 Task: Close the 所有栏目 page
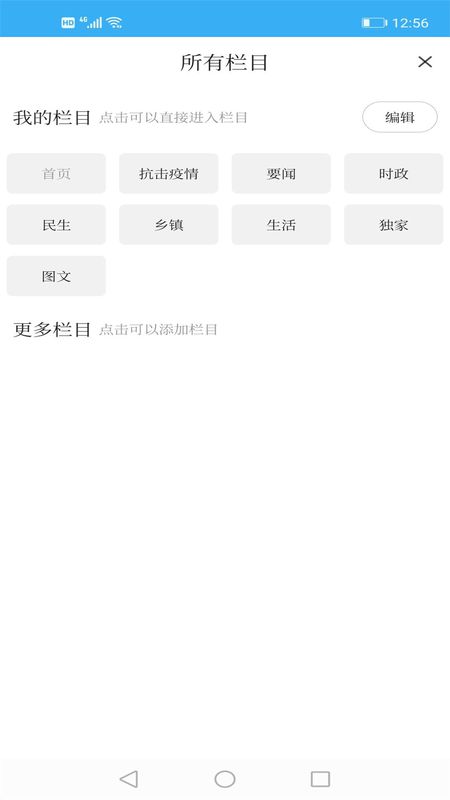[424, 62]
